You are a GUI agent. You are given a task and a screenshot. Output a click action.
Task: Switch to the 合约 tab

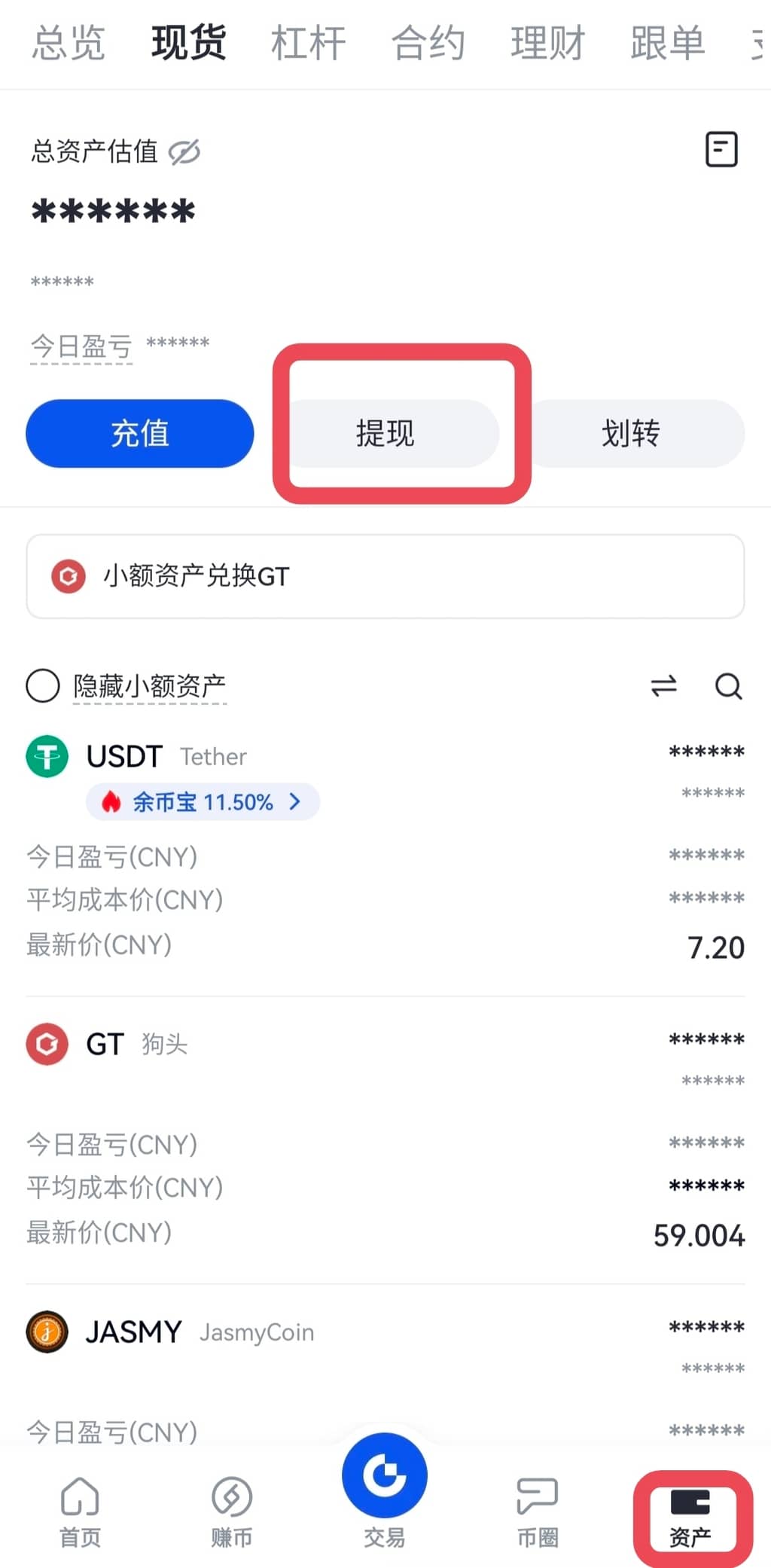coord(428,43)
